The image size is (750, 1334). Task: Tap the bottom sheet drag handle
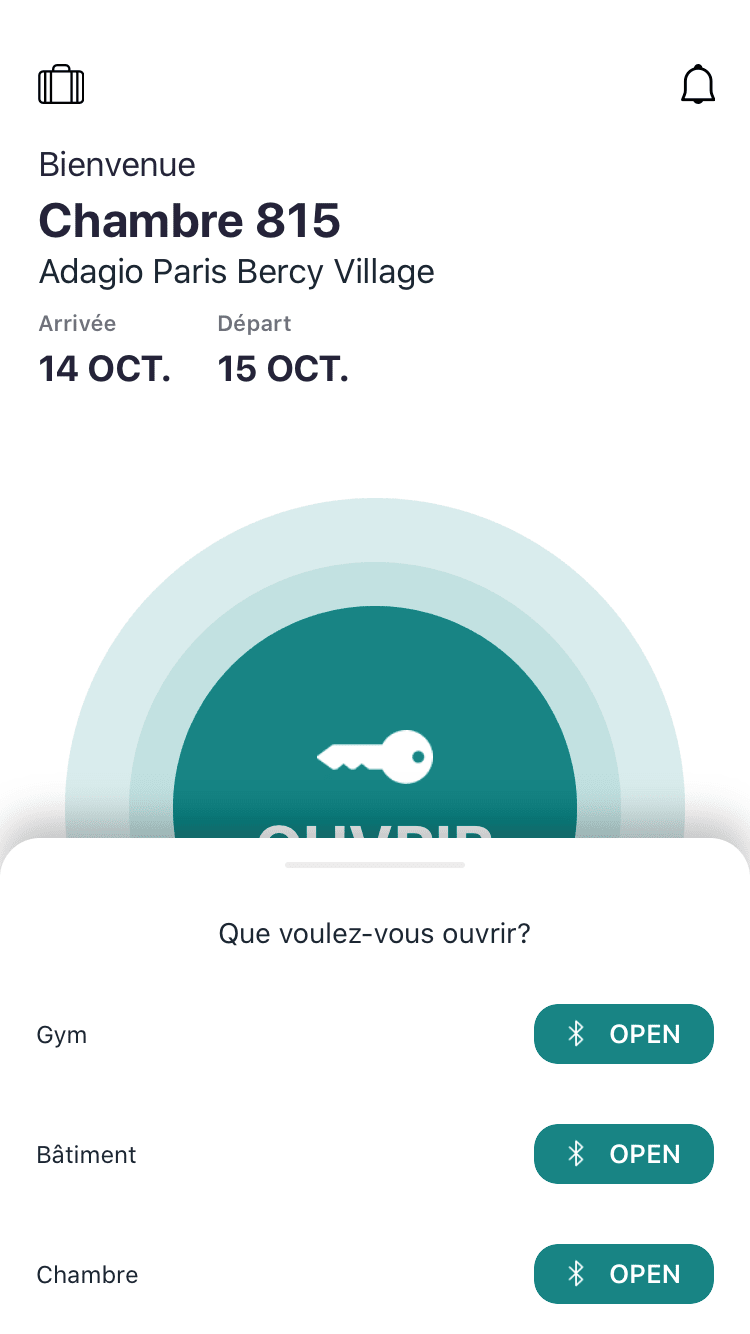coord(375,864)
